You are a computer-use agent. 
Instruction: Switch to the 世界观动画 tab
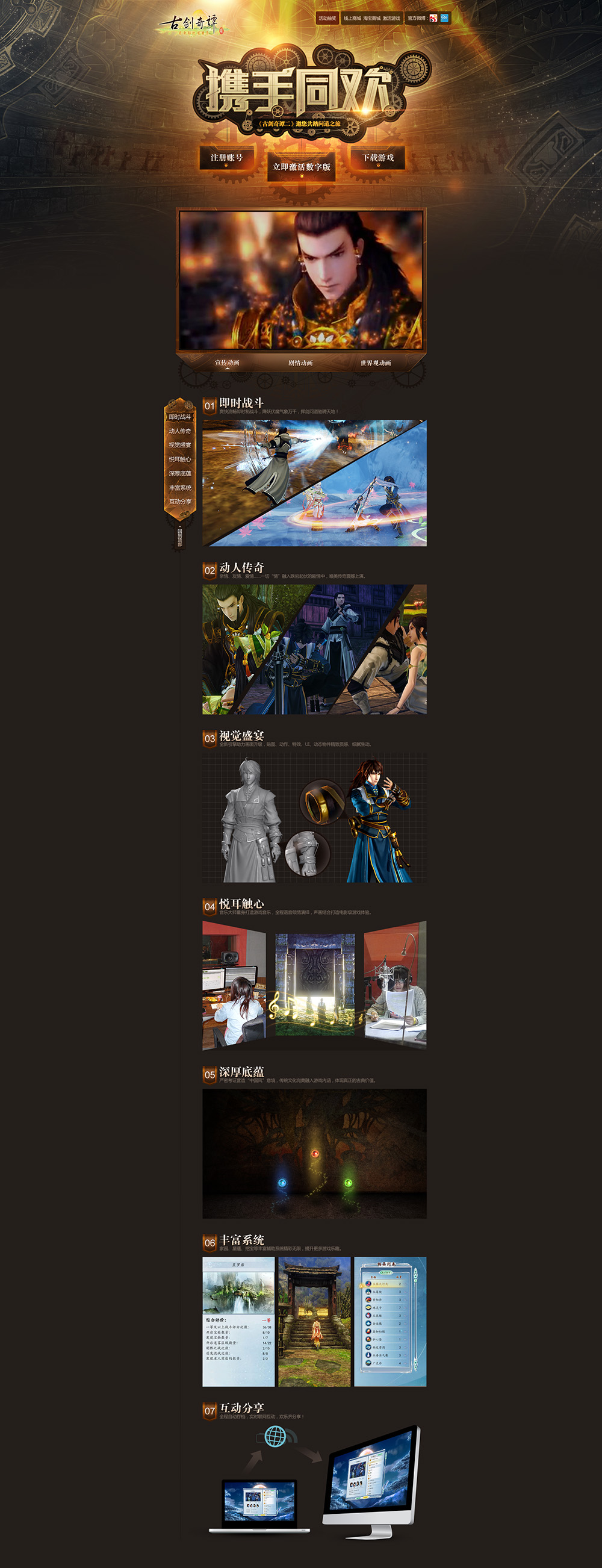[376, 362]
